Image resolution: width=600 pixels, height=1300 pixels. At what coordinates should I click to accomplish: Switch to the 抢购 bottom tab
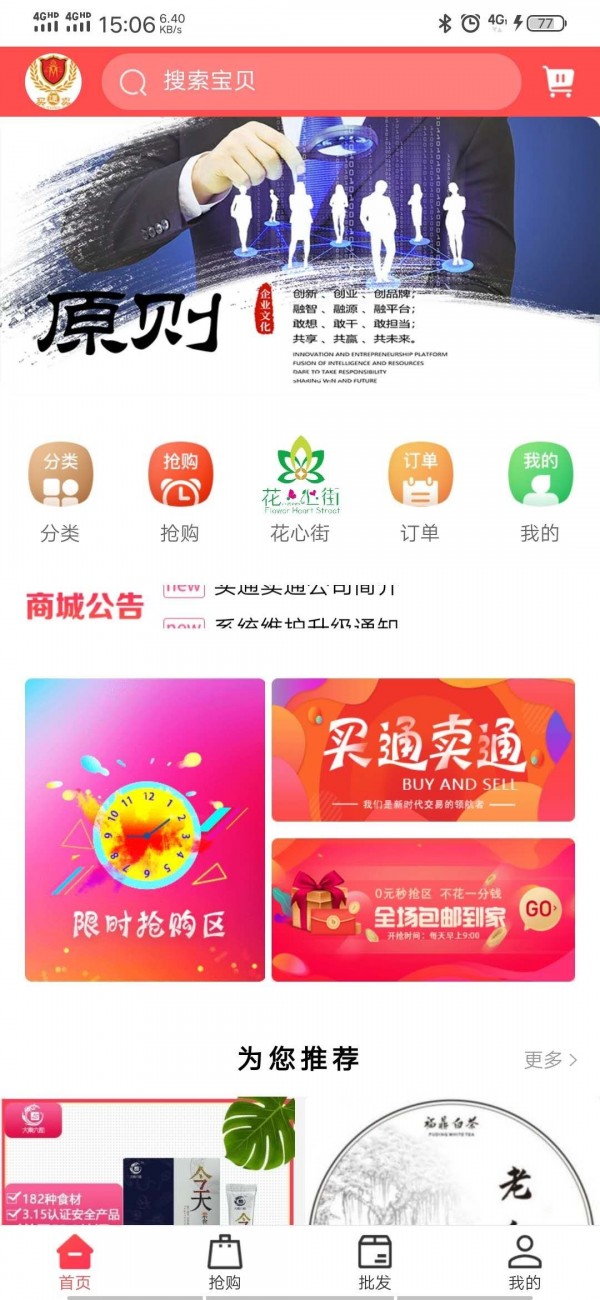coord(225,1263)
